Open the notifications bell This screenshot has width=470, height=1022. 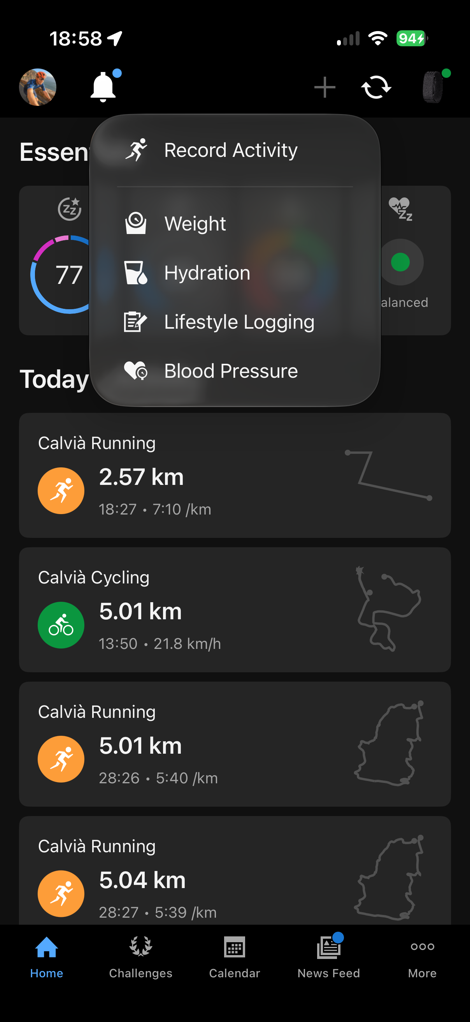[103, 87]
